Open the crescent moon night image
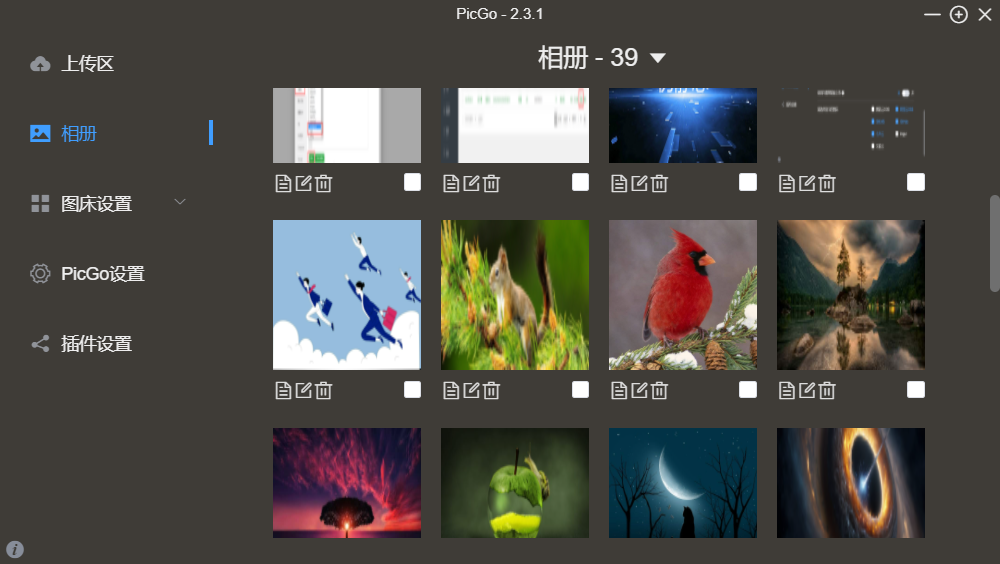Viewport: 1000px width, 564px height. (683, 483)
